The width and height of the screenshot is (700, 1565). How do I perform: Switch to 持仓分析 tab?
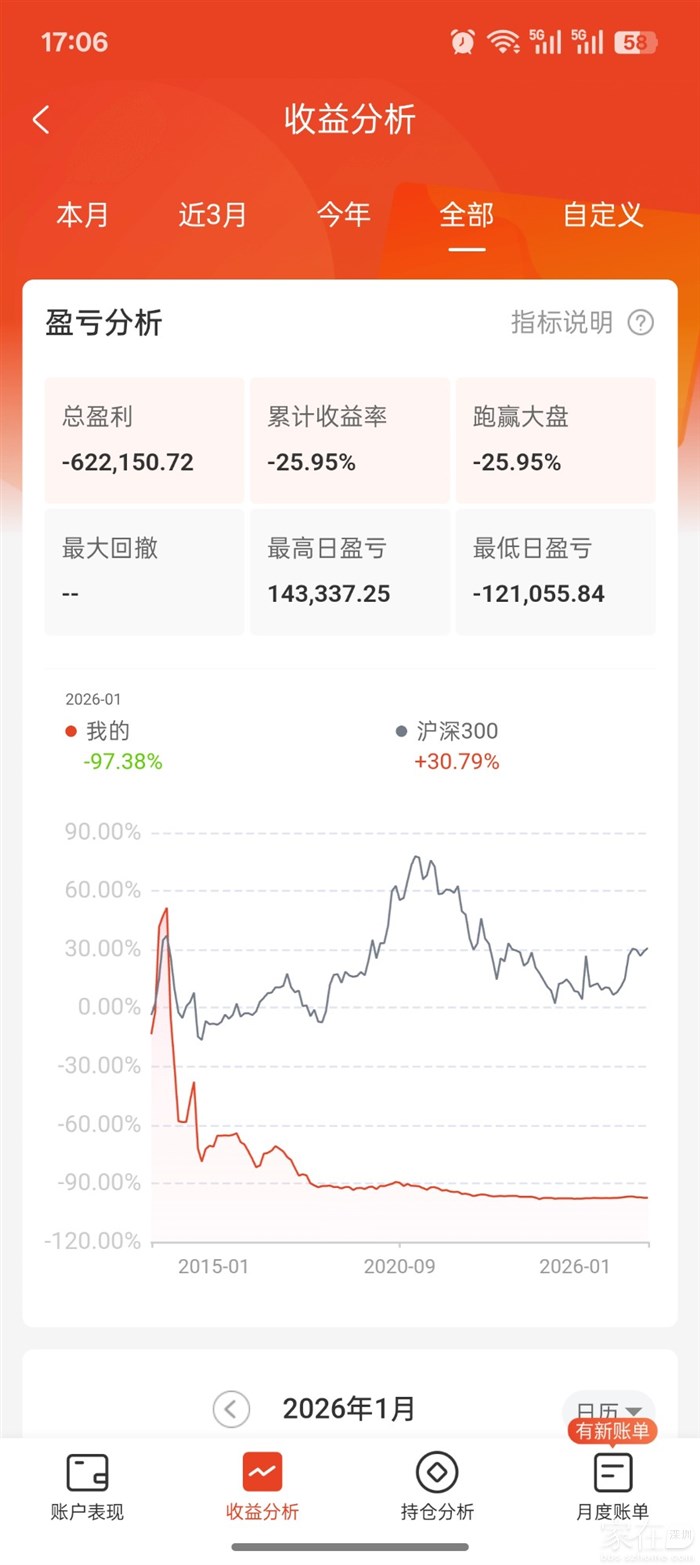(x=437, y=1486)
